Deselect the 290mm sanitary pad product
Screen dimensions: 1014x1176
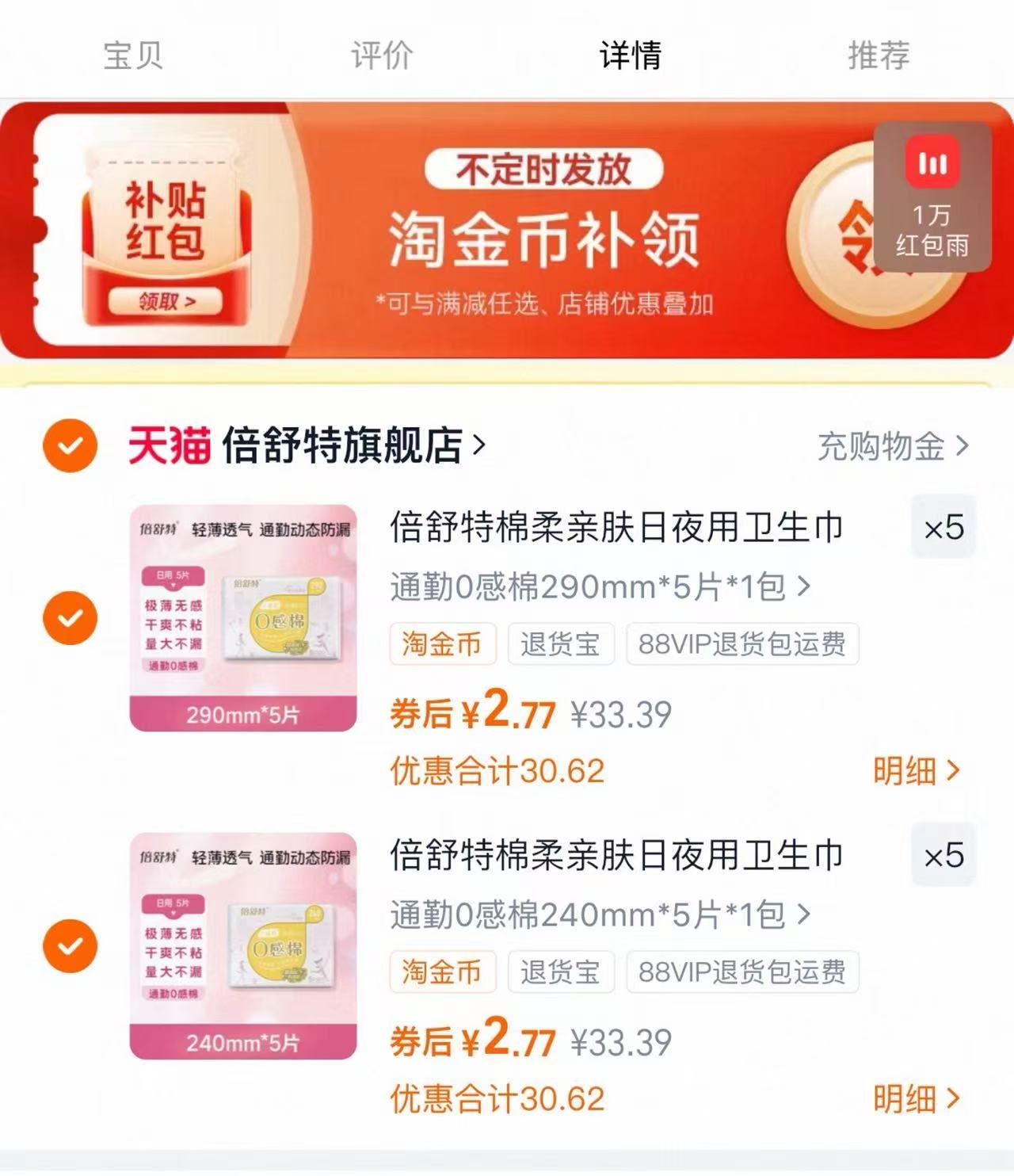[71, 617]
